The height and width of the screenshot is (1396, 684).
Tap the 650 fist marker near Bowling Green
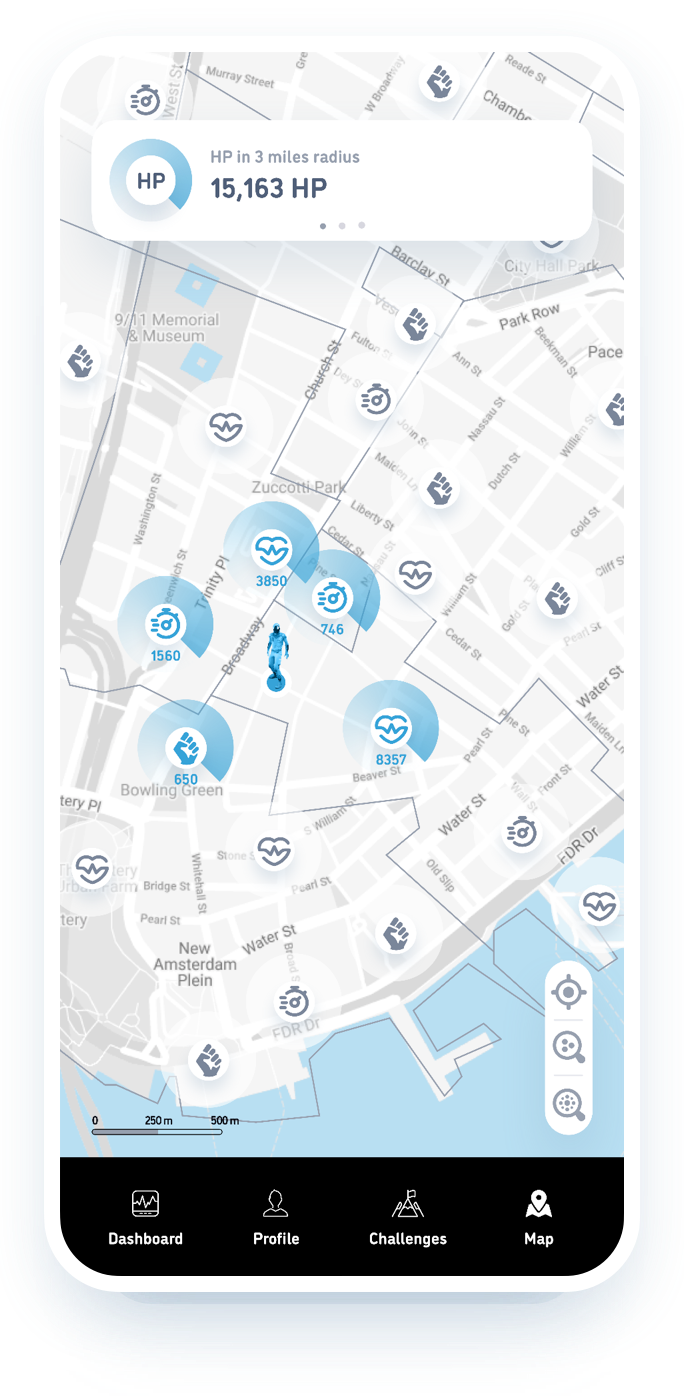(186, 747)
